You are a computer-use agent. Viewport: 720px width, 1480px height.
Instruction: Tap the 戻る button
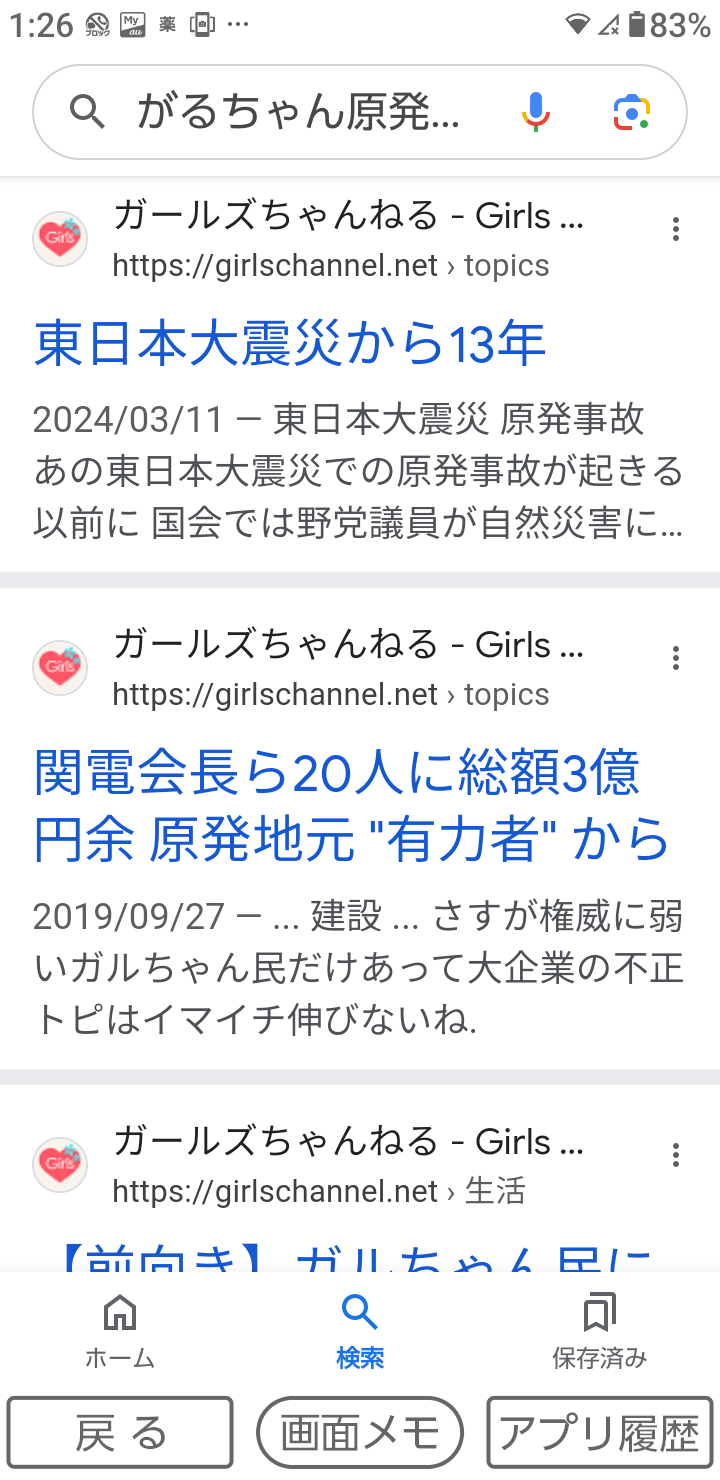pos(120,1433)
